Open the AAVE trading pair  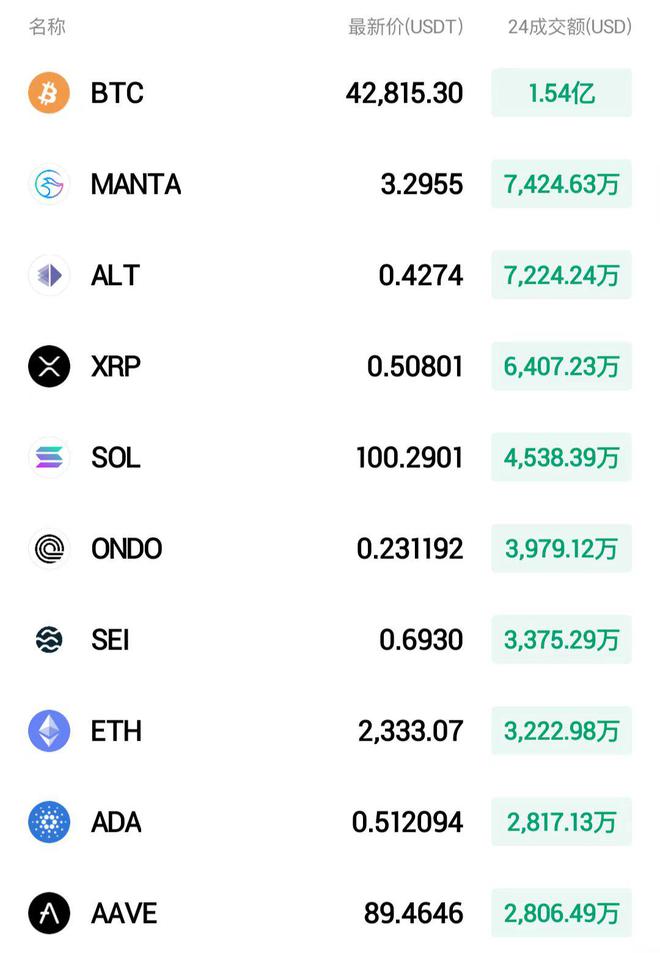point(124,913)
